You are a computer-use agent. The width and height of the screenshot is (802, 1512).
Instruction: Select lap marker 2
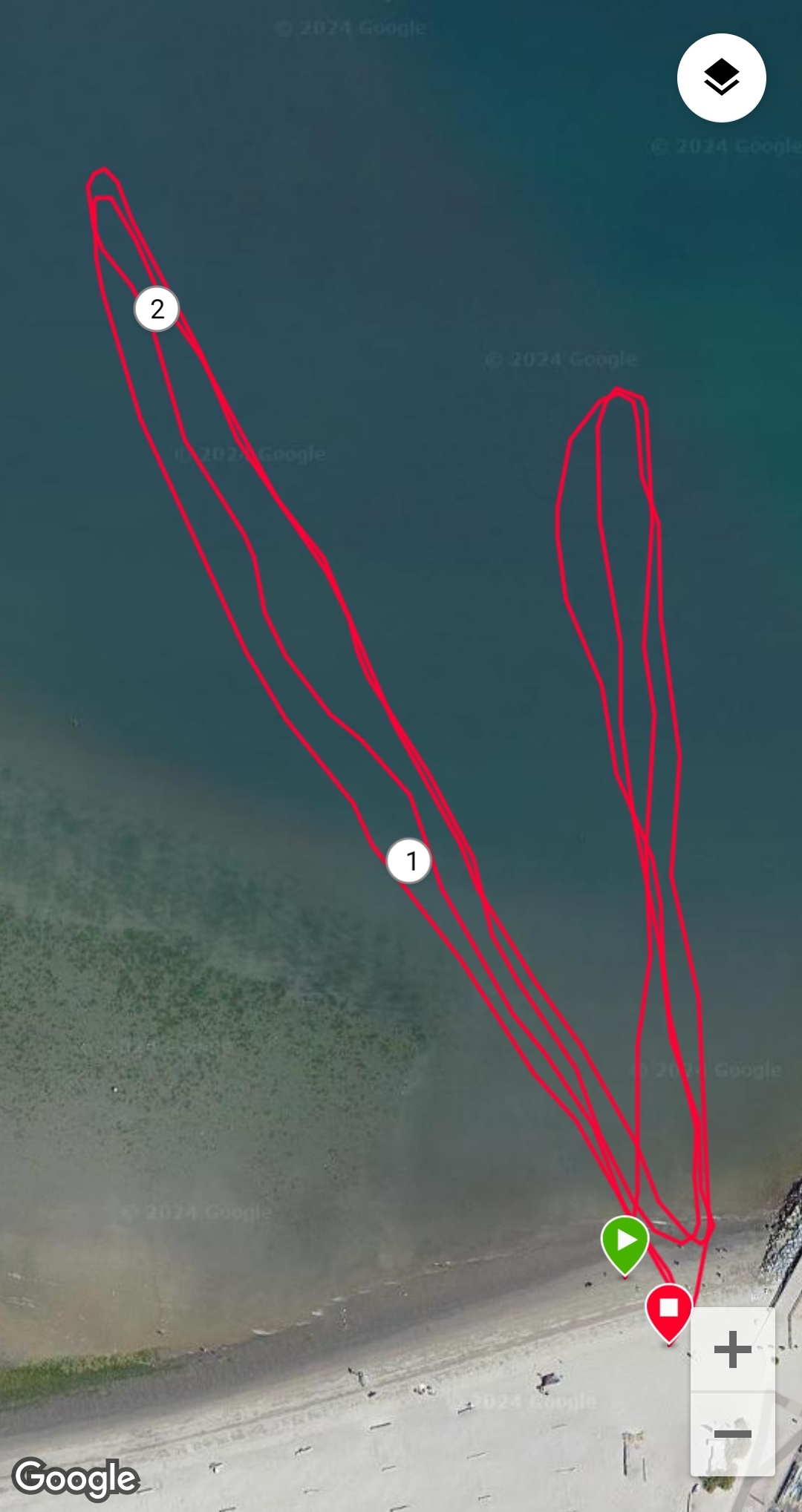pyautogui.click(x=157, y=309)
